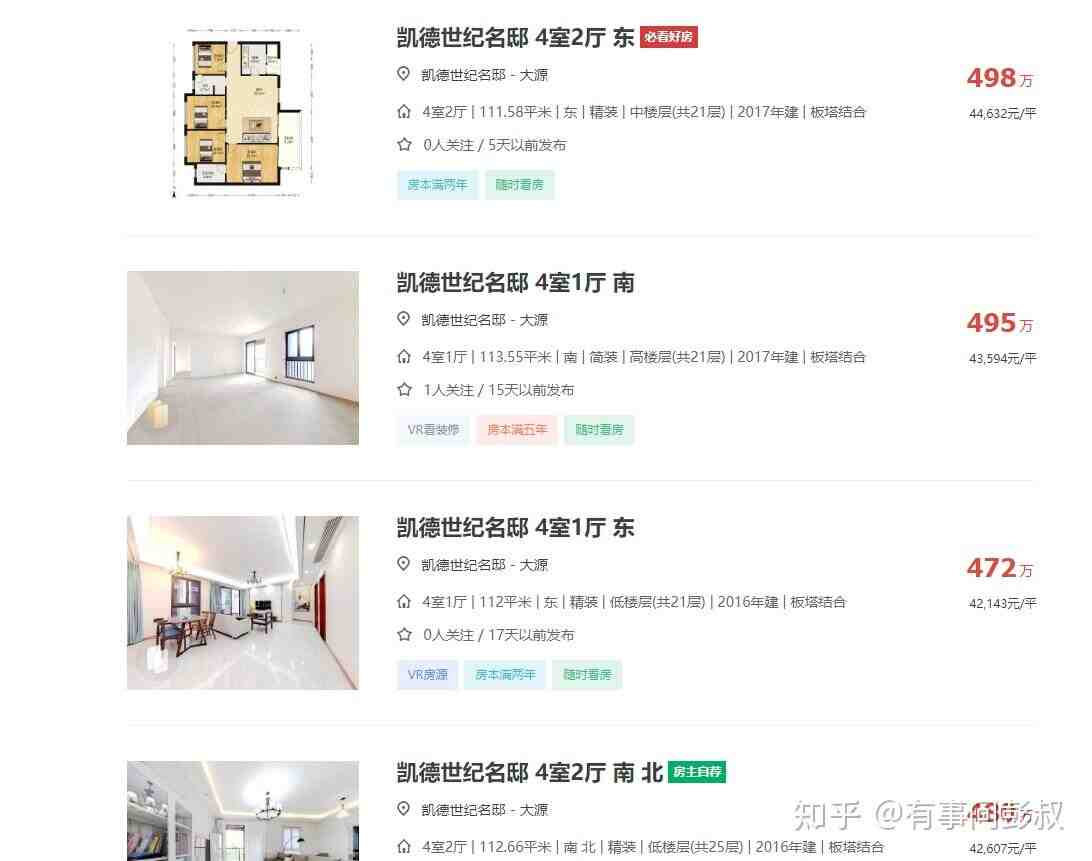
Task: Open the floor plan thumbnail of first listing
Action: click(242, 113)
